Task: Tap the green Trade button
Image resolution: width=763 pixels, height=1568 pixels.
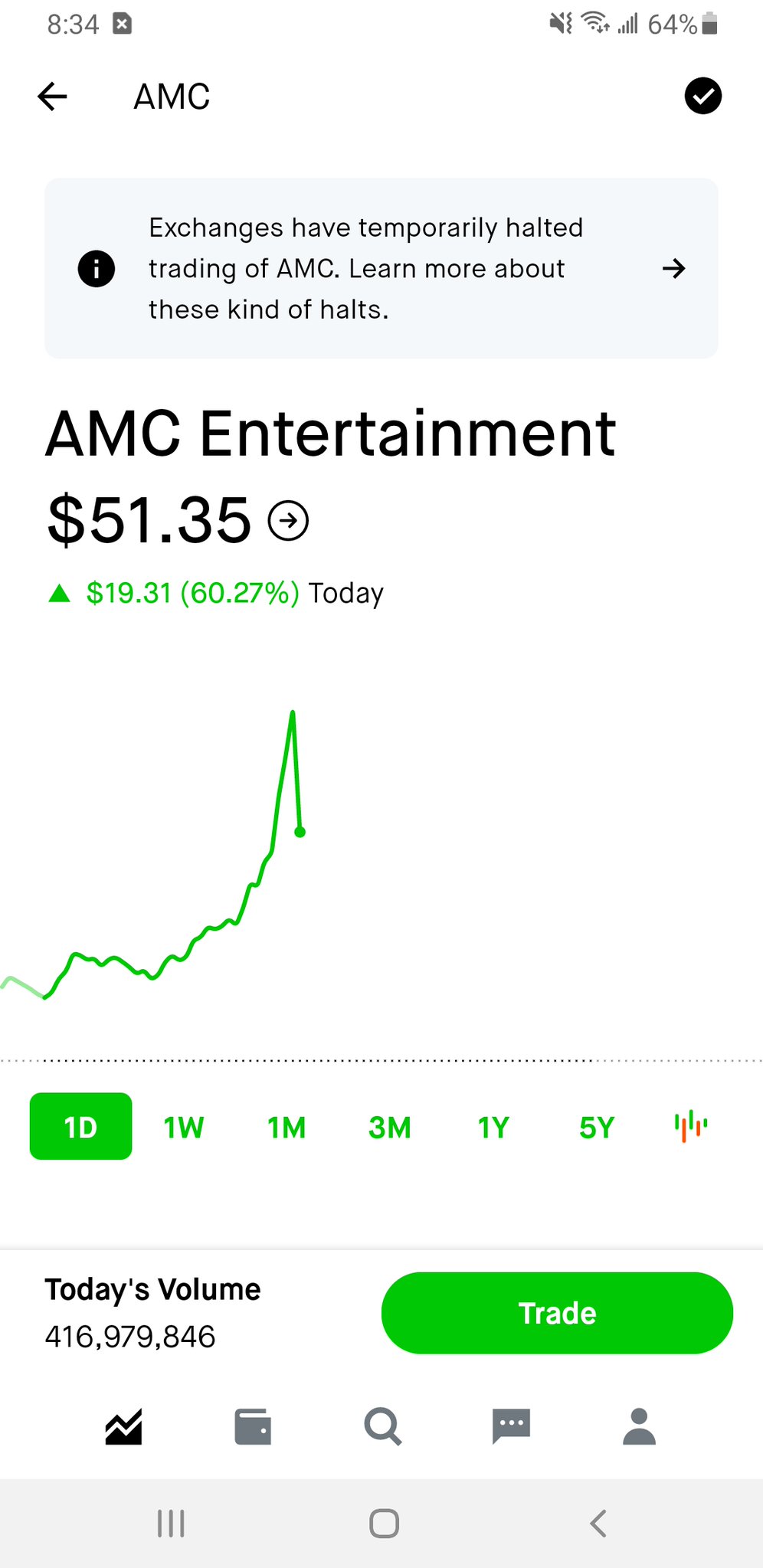Action: tap(557, 1313)
